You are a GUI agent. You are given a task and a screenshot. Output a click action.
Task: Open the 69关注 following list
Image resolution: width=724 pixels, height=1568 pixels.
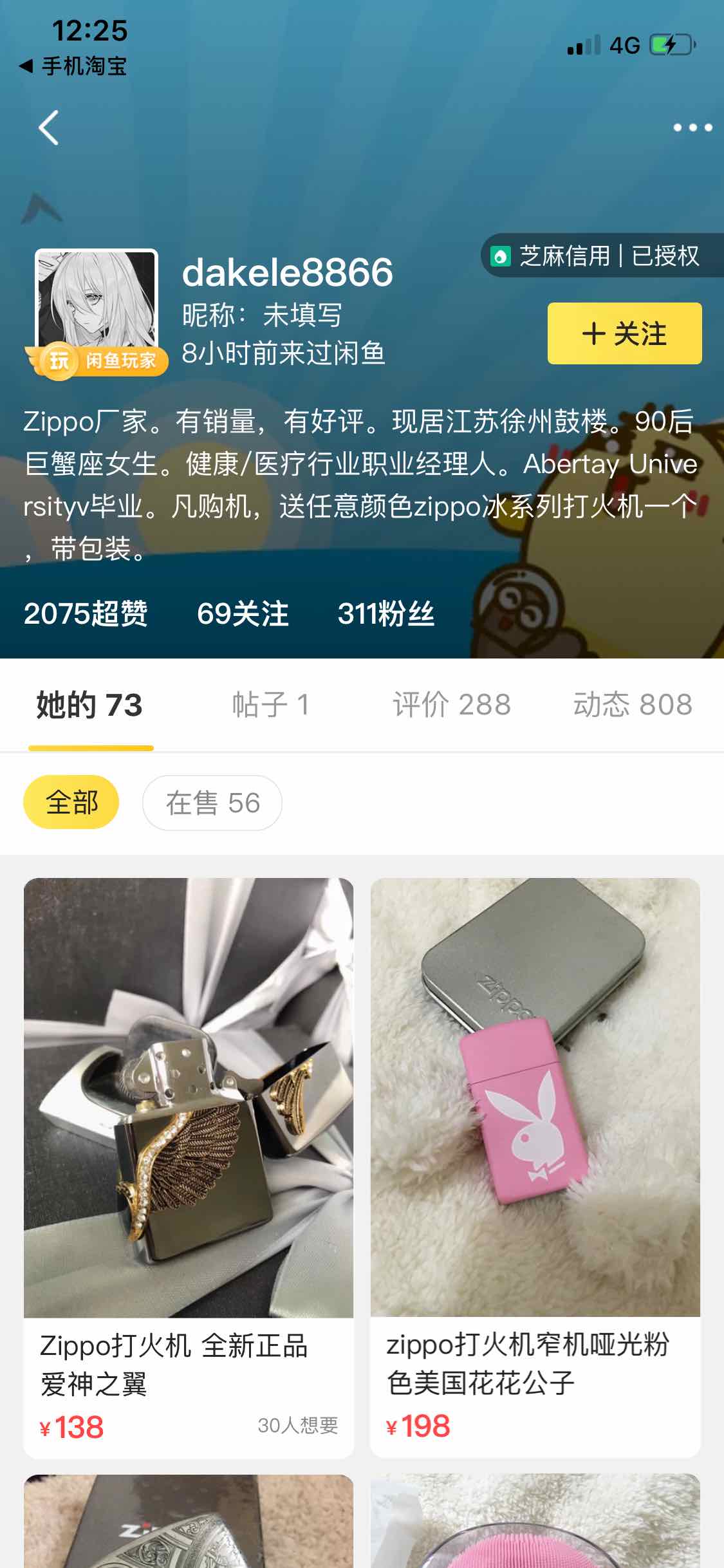242,613
